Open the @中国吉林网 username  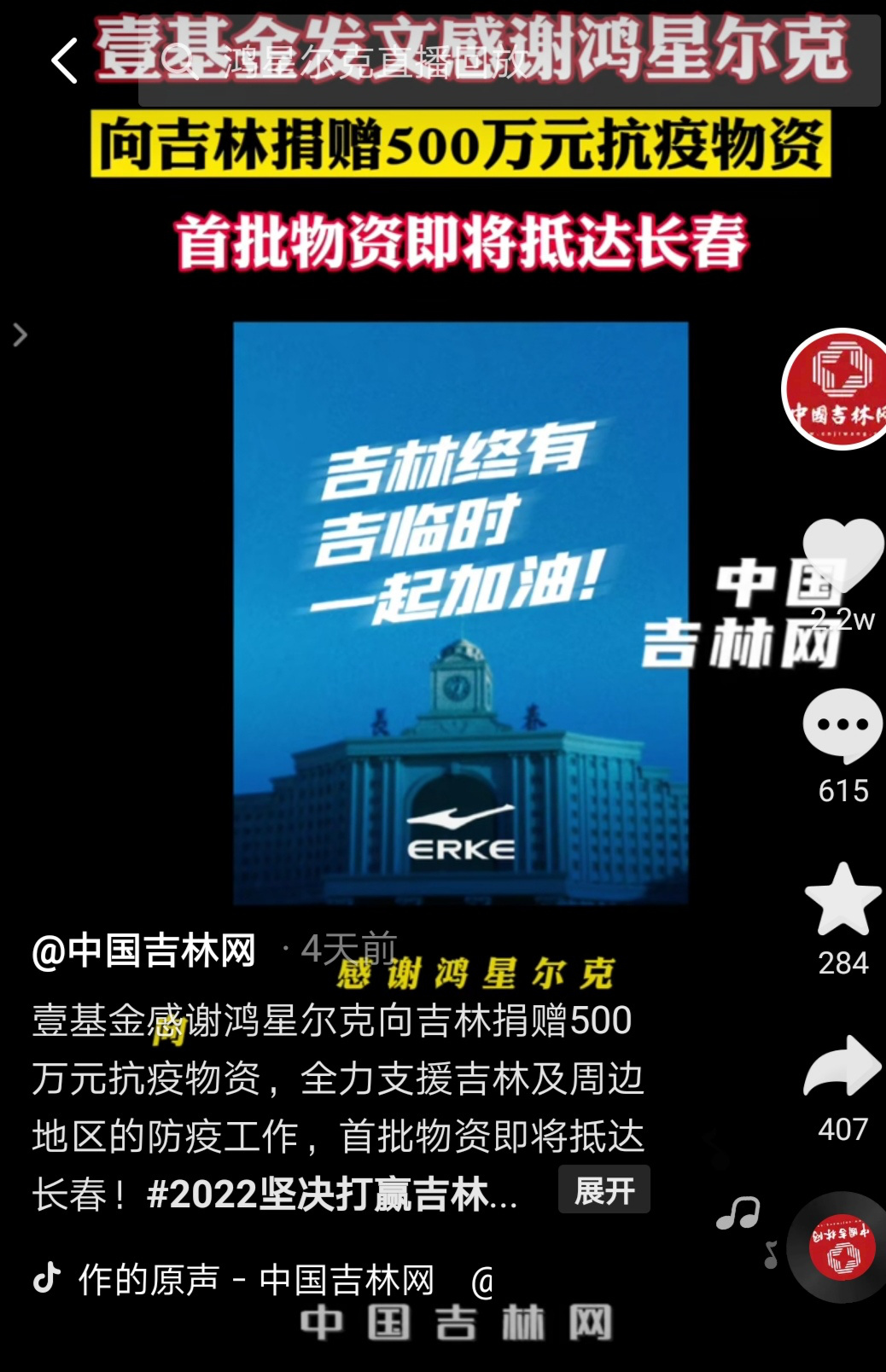point(144,950)
